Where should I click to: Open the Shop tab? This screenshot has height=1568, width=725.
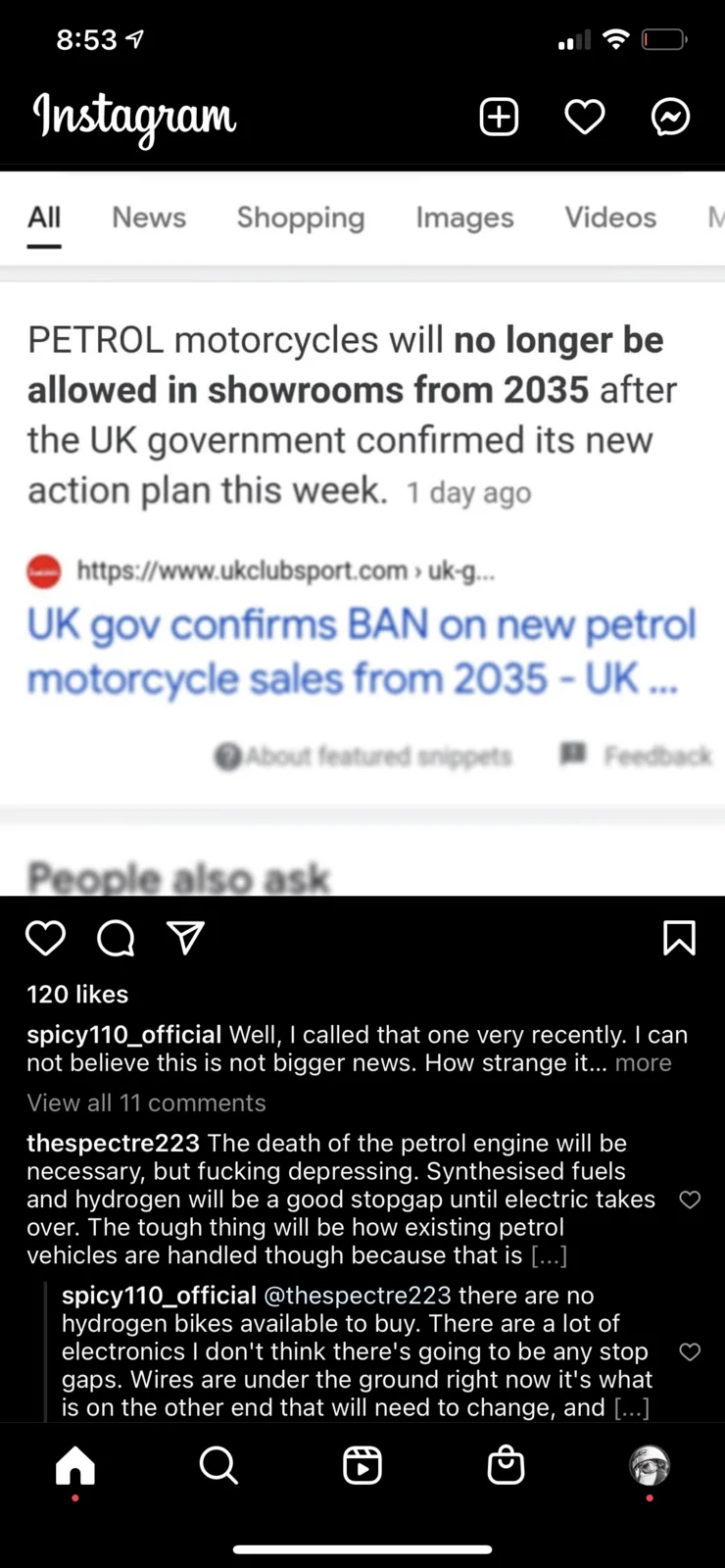pyautogui.click(x=506, y=1466)
